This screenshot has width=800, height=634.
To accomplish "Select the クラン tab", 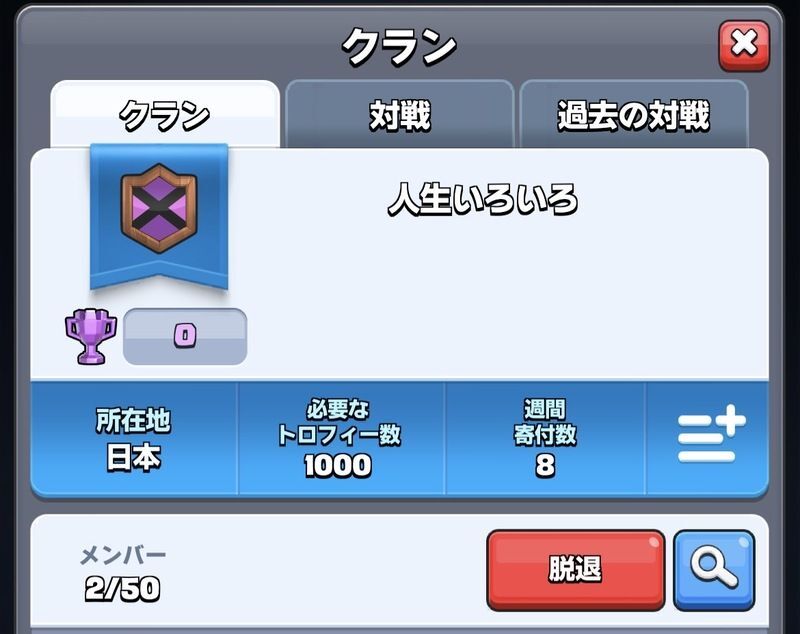I will [x=165, y=114].
